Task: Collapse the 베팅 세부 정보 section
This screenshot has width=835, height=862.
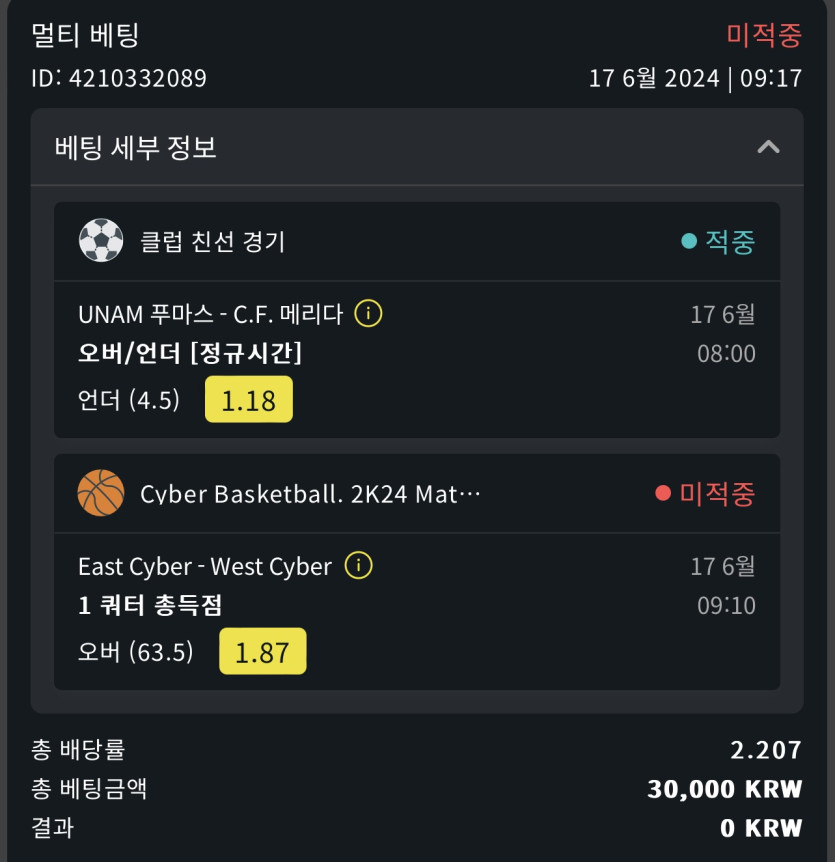Action: (x=767, y=148)
